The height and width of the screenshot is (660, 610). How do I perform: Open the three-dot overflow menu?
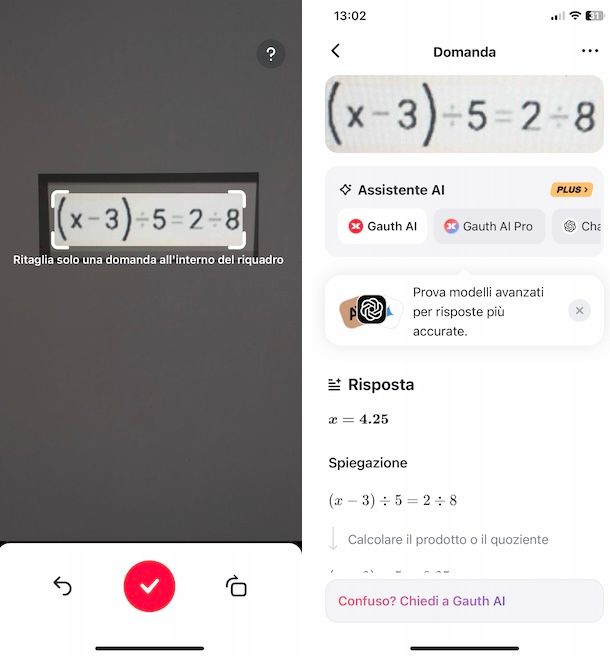pos(589,51)
